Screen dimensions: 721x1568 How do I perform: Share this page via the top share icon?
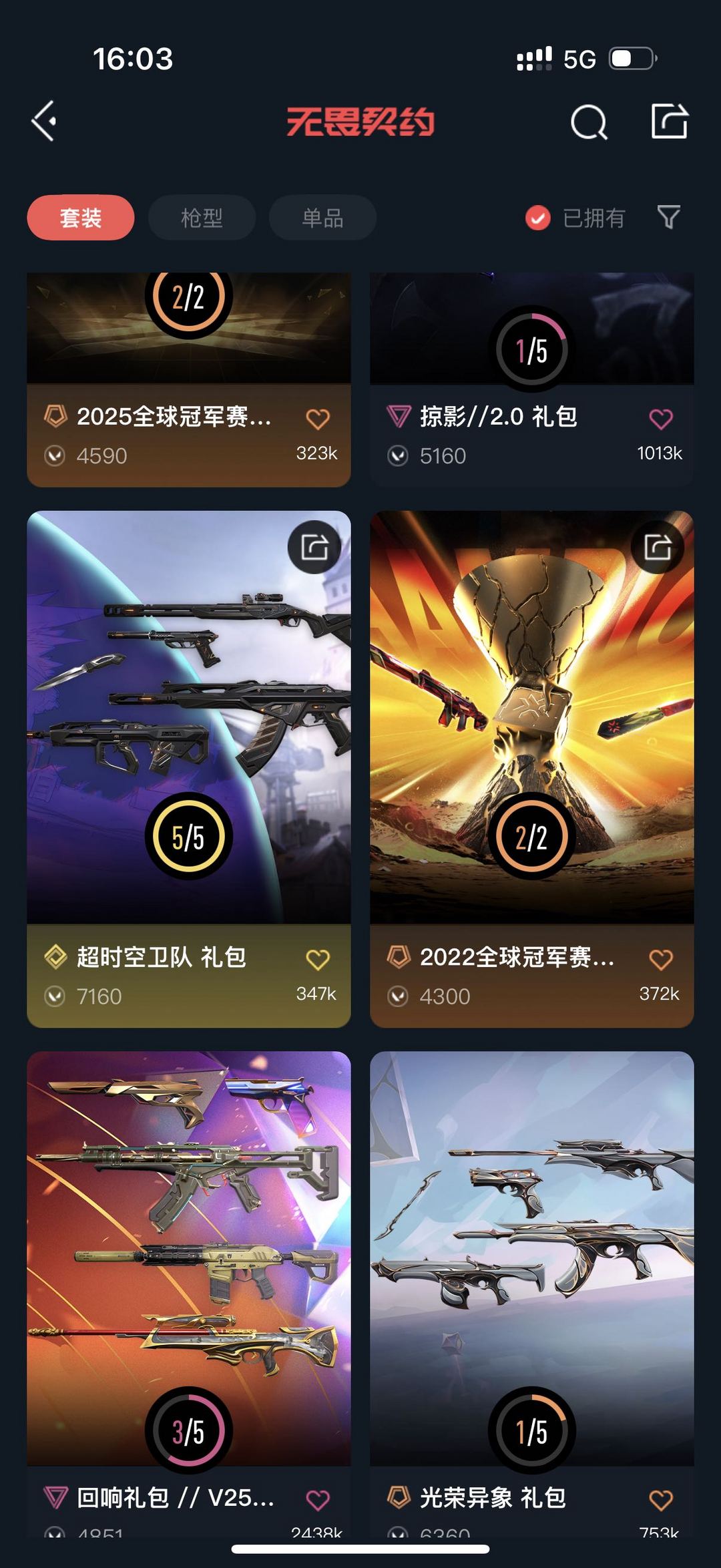coord(669,122)
